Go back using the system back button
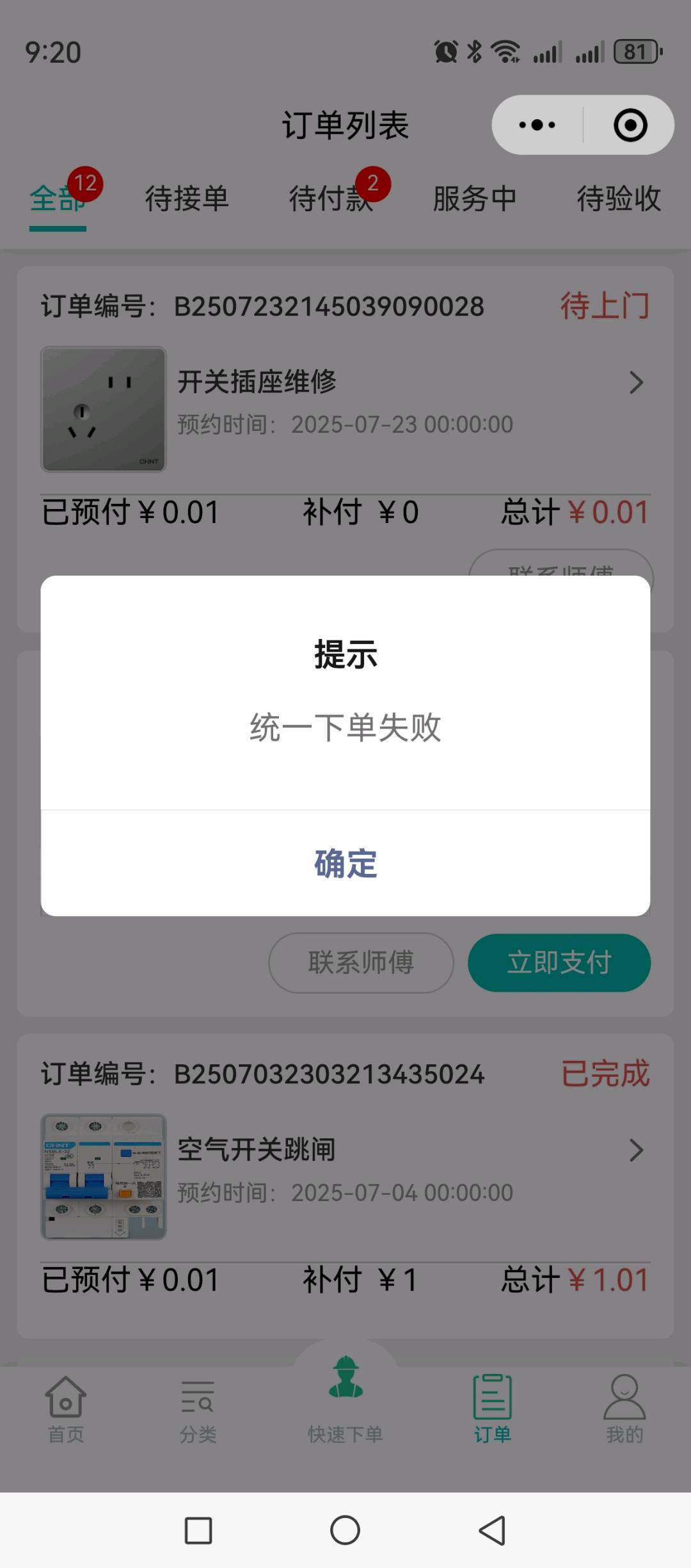The width and height of the screenshot is (691, 1568). [492, 1531]
